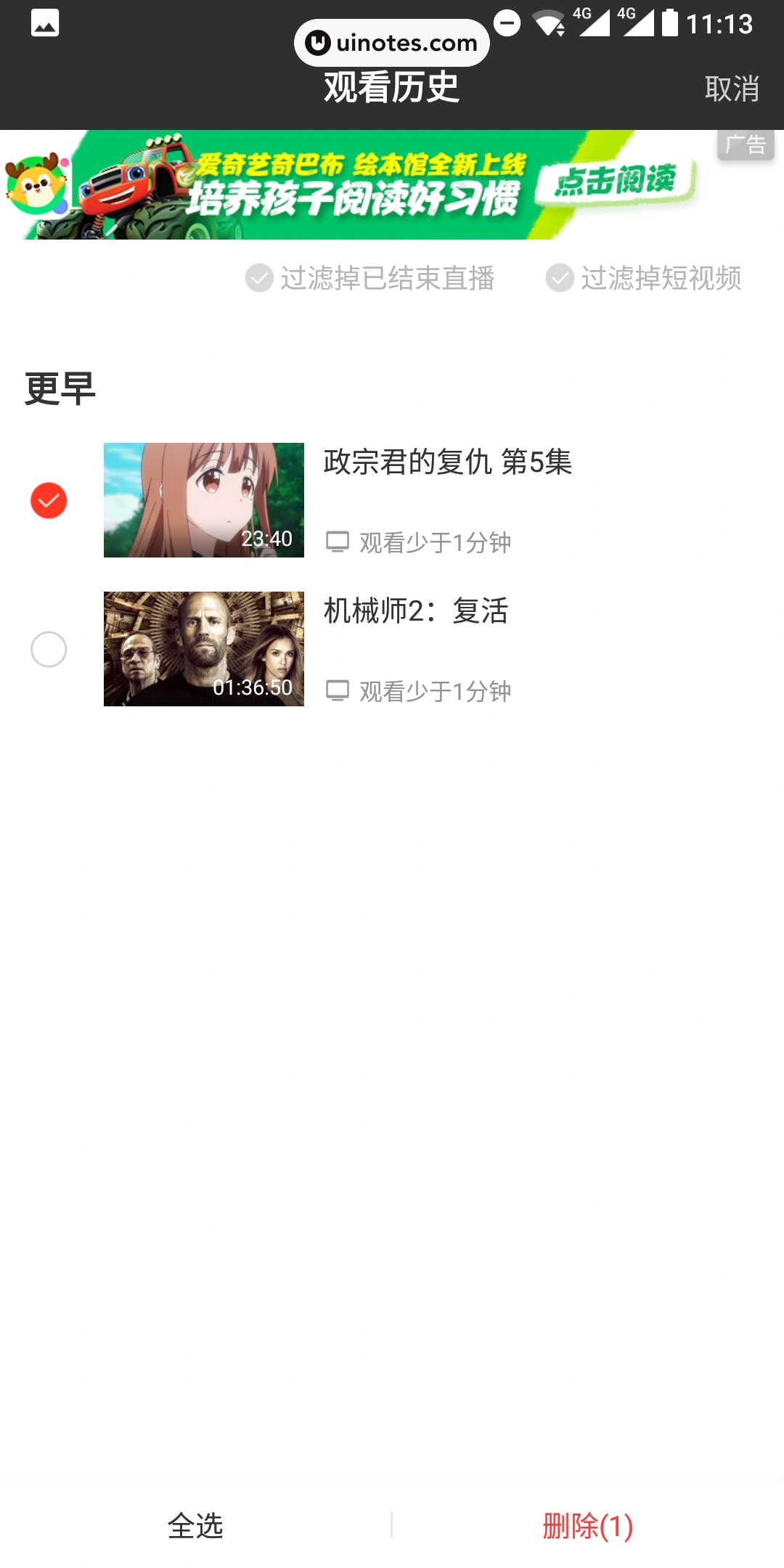This screenshot has width=784, height=1568.
Task: Click the 广告 label on the ad banner
Action: pos(745,145)
